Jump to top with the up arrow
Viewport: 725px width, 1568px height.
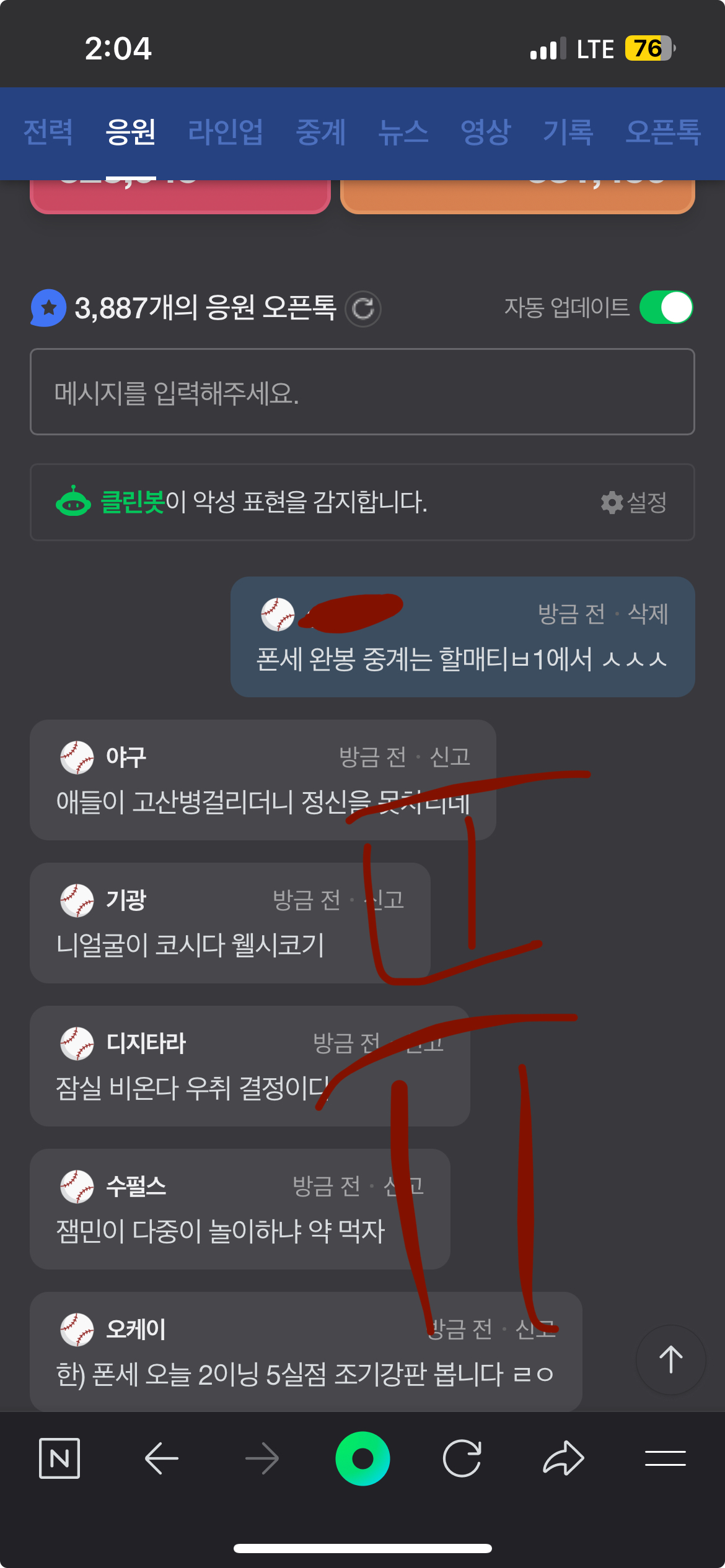(670, 1360)
